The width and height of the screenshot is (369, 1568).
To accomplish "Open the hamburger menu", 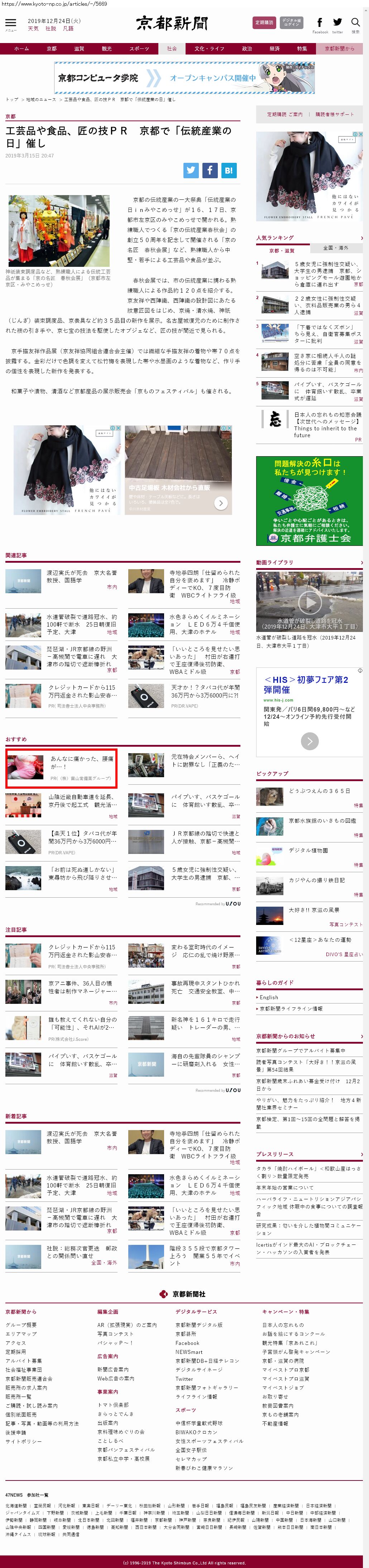I will (10, 23).
